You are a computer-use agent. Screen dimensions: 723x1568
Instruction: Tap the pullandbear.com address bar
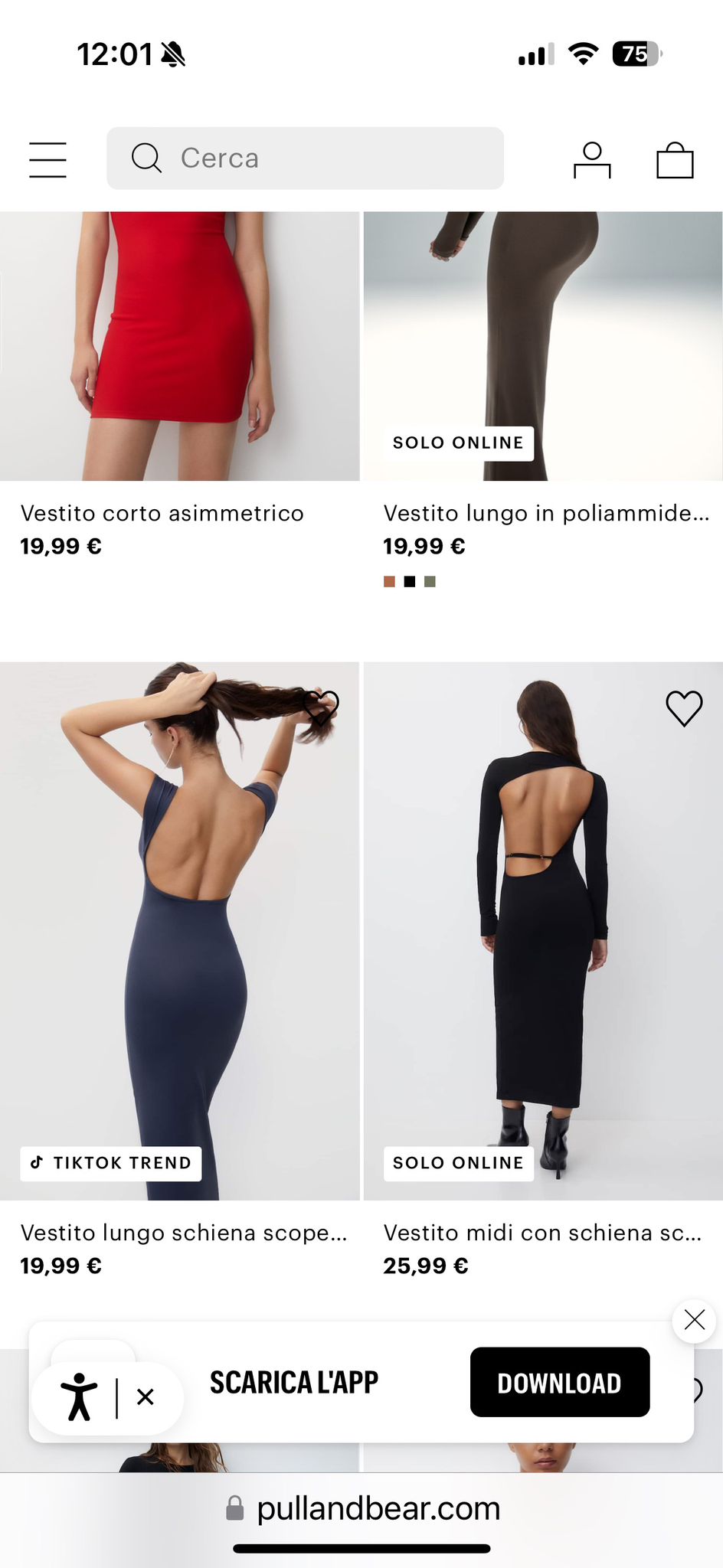click(363, 1508)
